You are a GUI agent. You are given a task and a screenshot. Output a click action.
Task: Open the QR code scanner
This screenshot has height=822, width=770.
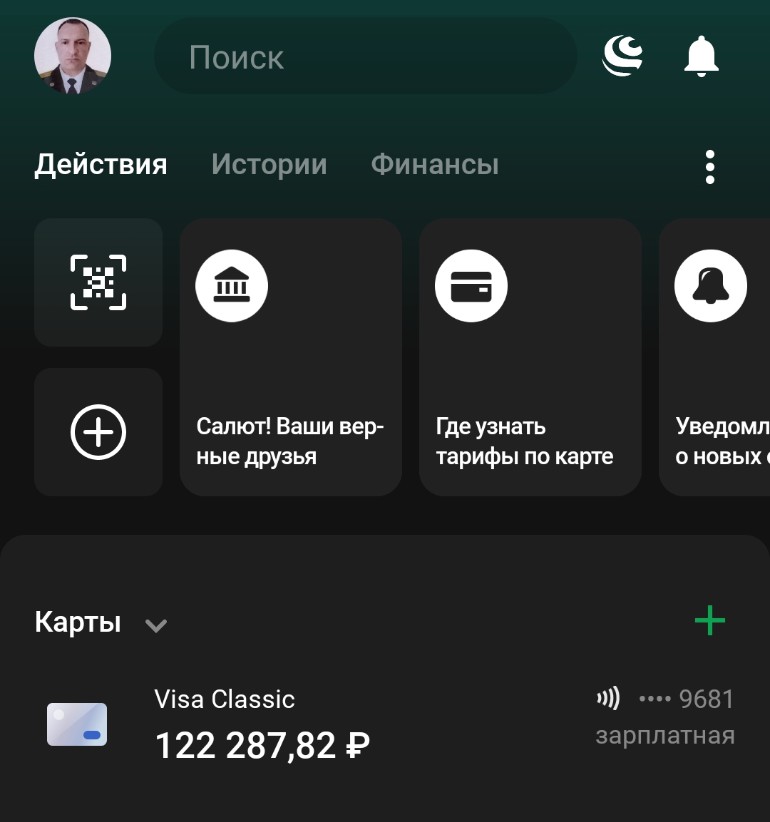97,283
